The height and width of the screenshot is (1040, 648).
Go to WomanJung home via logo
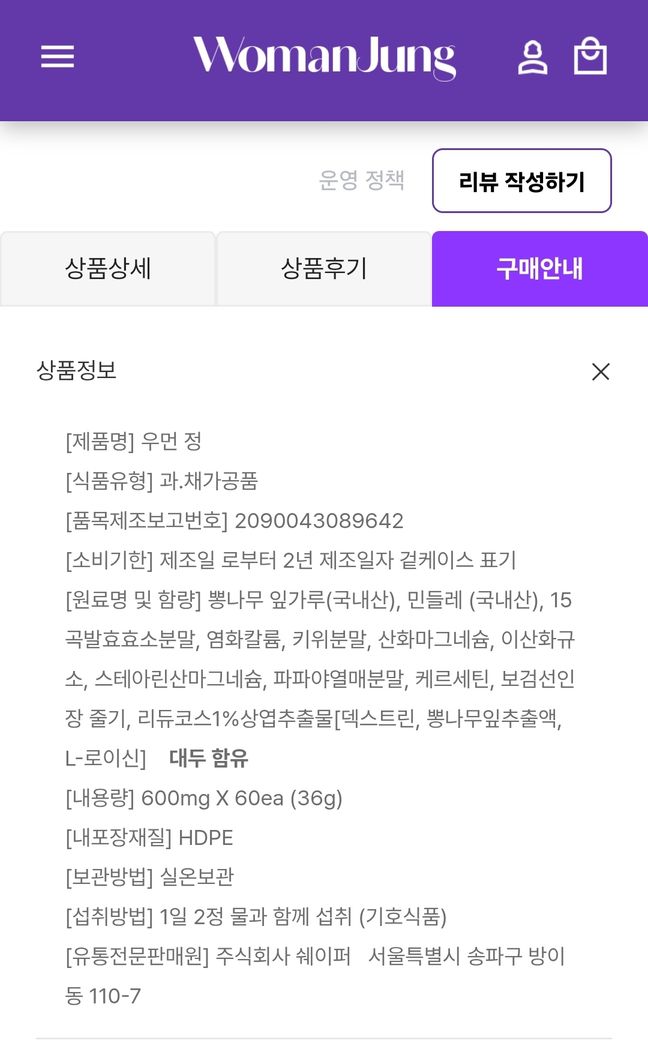[324, 57]
